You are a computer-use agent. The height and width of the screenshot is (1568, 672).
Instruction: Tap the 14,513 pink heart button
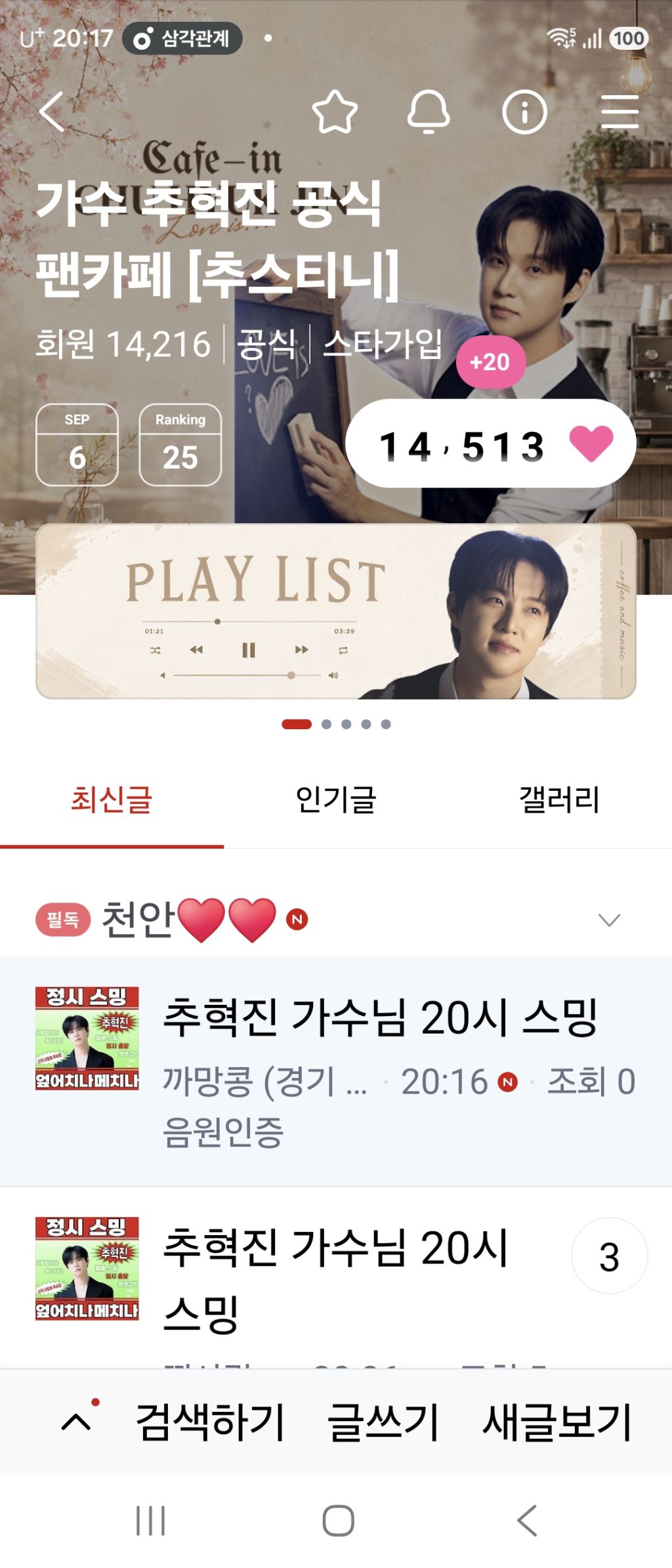(x=491, y=444)
